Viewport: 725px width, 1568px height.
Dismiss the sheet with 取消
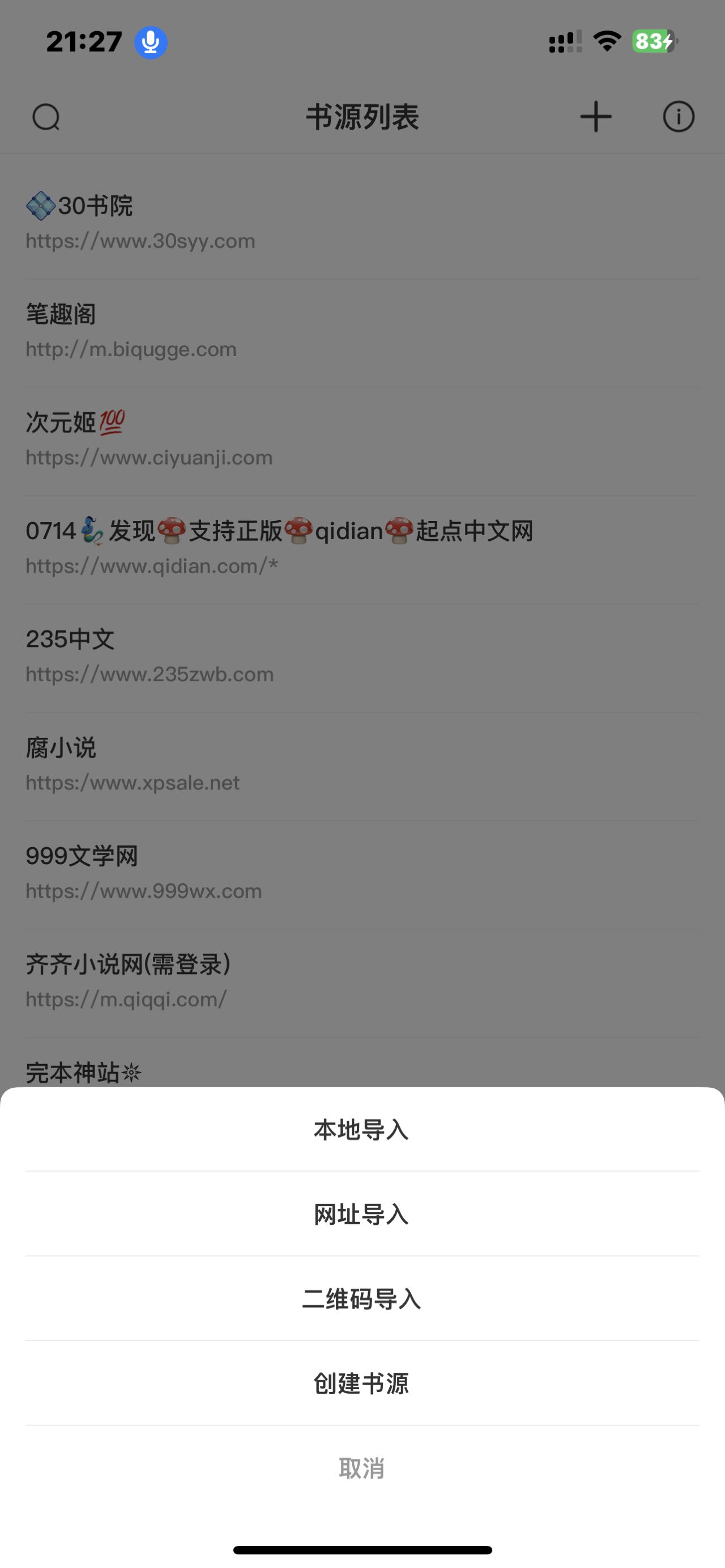pyautogui.click(x=361, y=1468)
